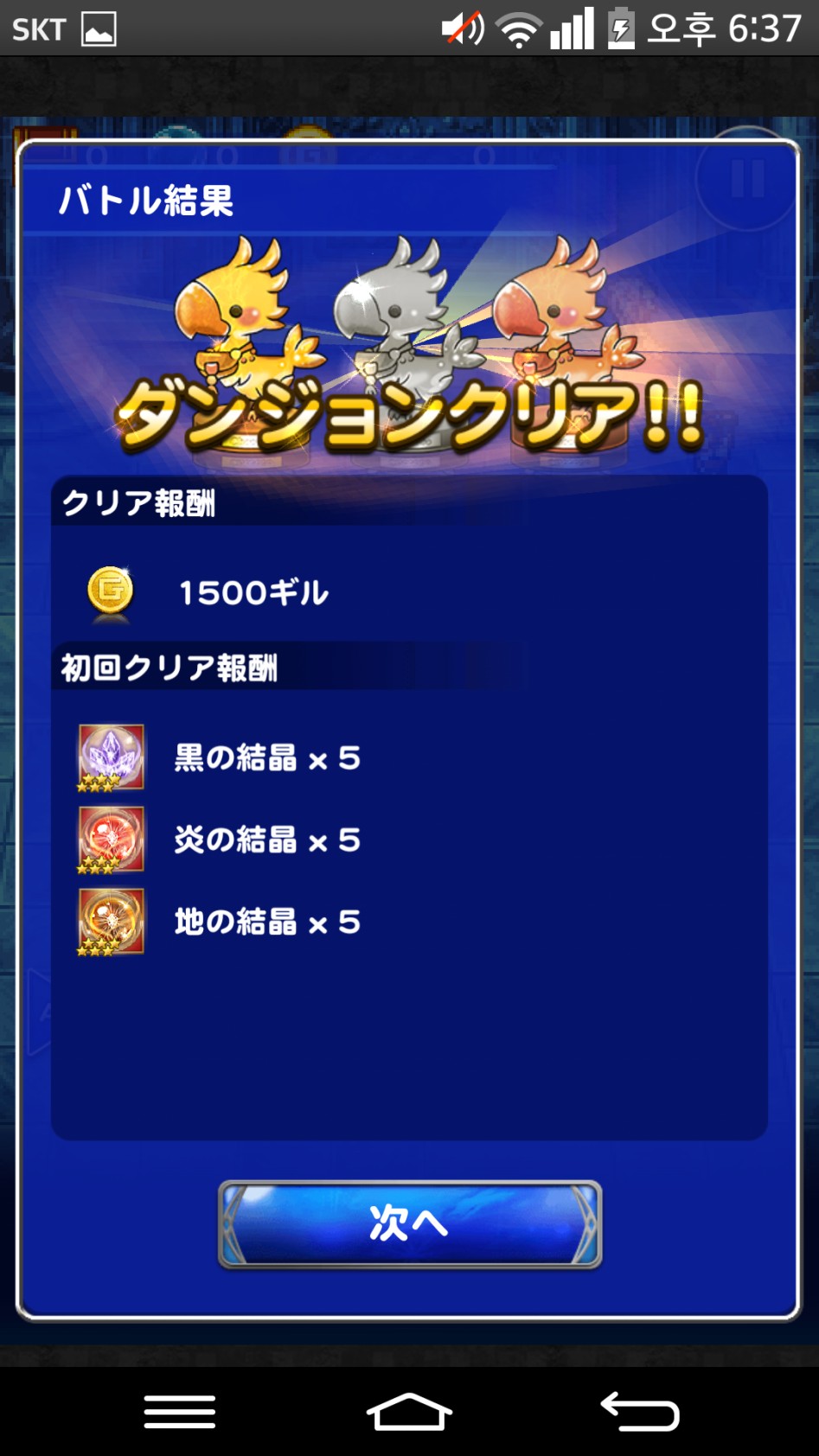The height and width of the screenshot is (1456, 819).
Task: Go to the home screen
Action: pos(409,1412)
